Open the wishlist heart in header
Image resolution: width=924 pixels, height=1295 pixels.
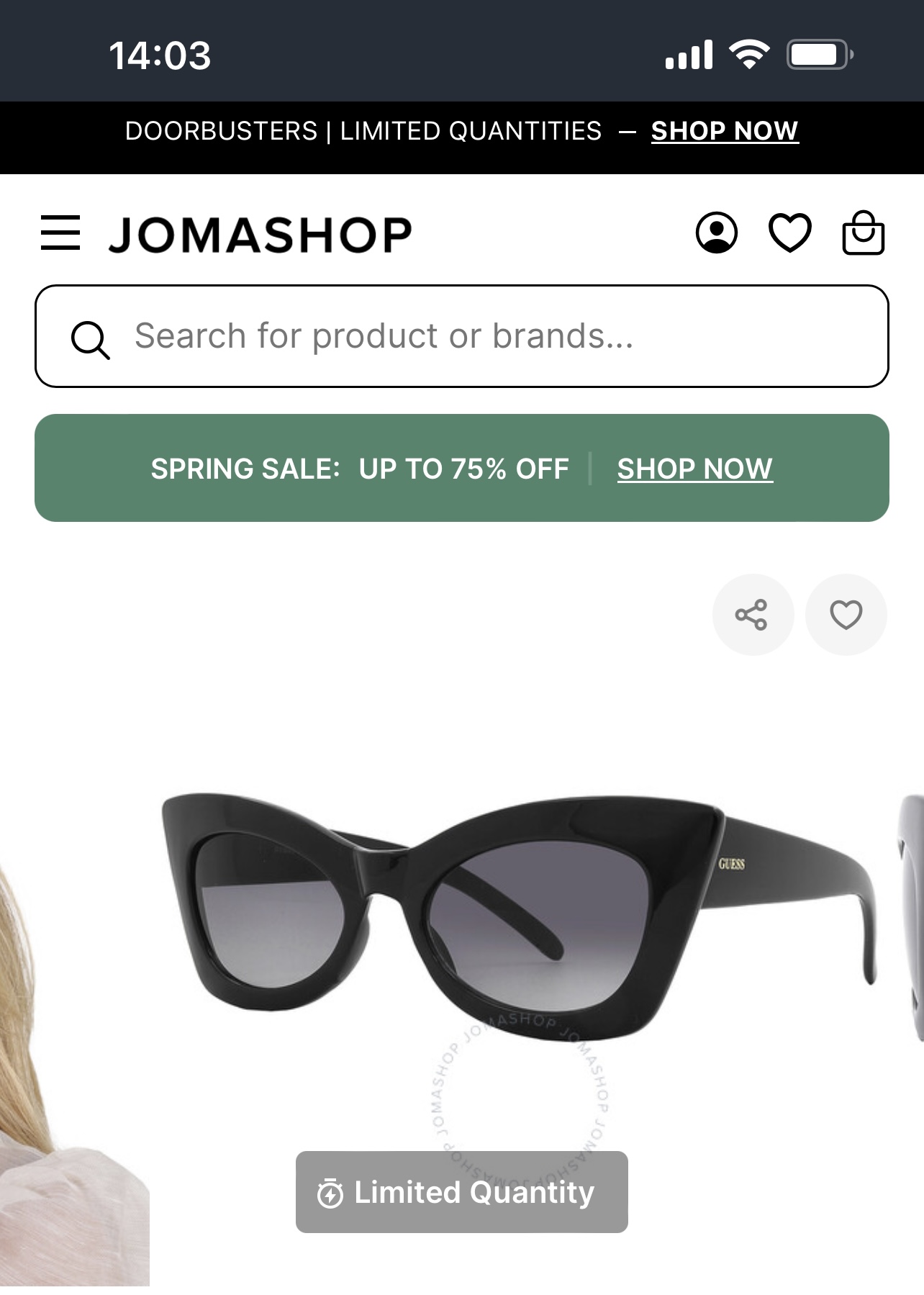[x=789, y=233]
